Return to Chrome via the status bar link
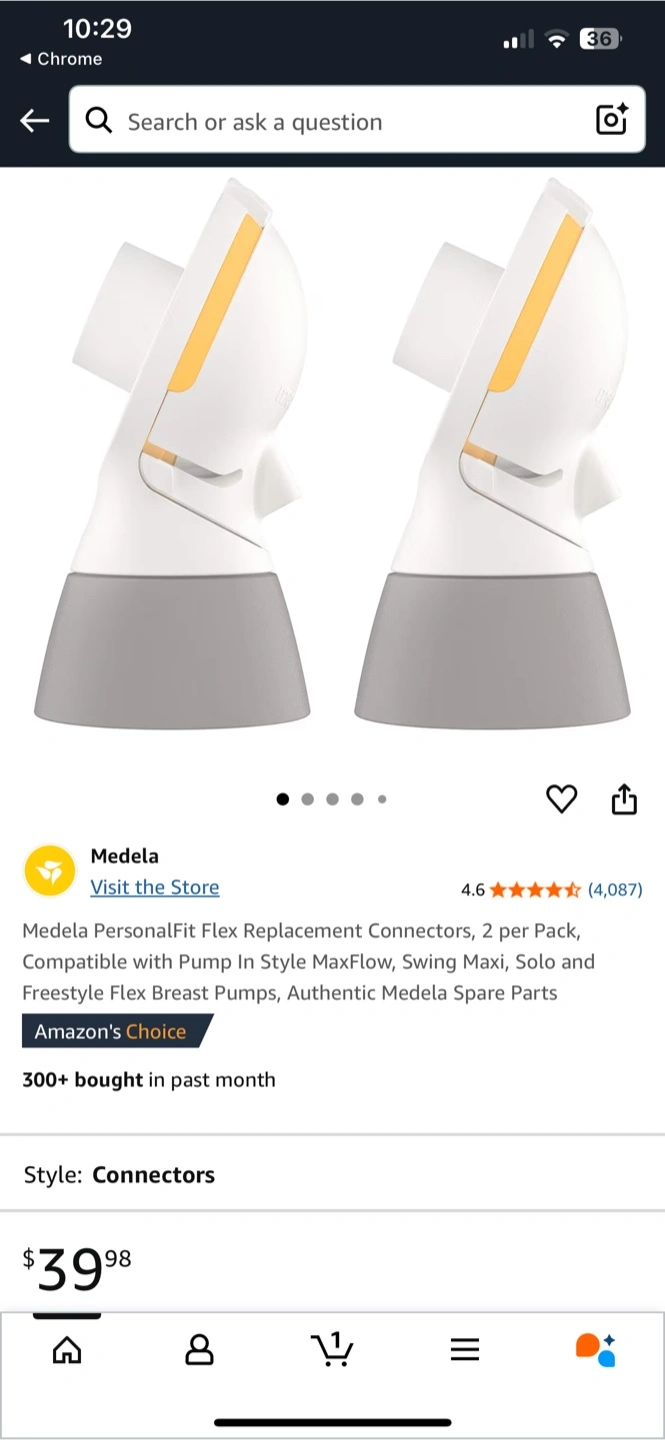 coord(61,59)
